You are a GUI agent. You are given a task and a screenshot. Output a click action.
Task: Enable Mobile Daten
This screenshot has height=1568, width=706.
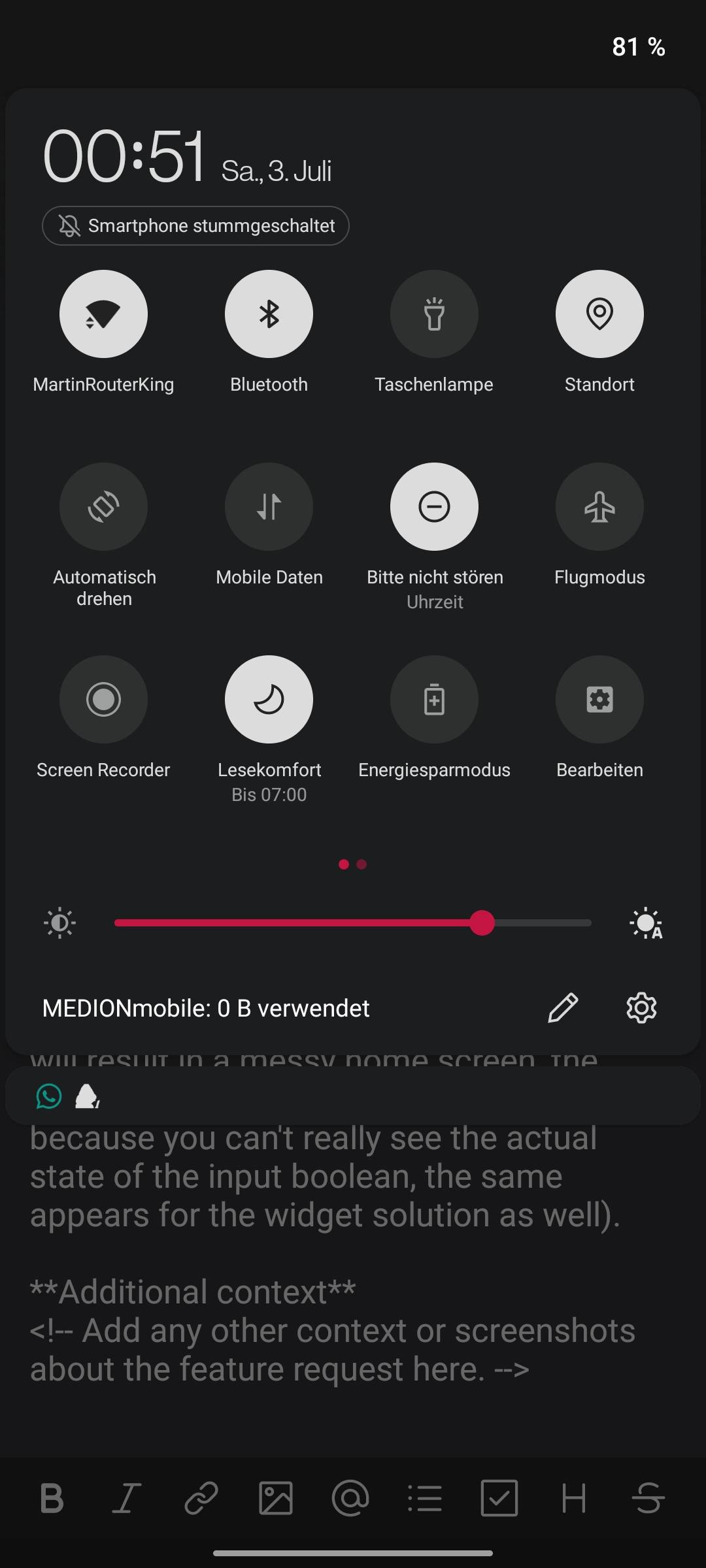[269, 507]
